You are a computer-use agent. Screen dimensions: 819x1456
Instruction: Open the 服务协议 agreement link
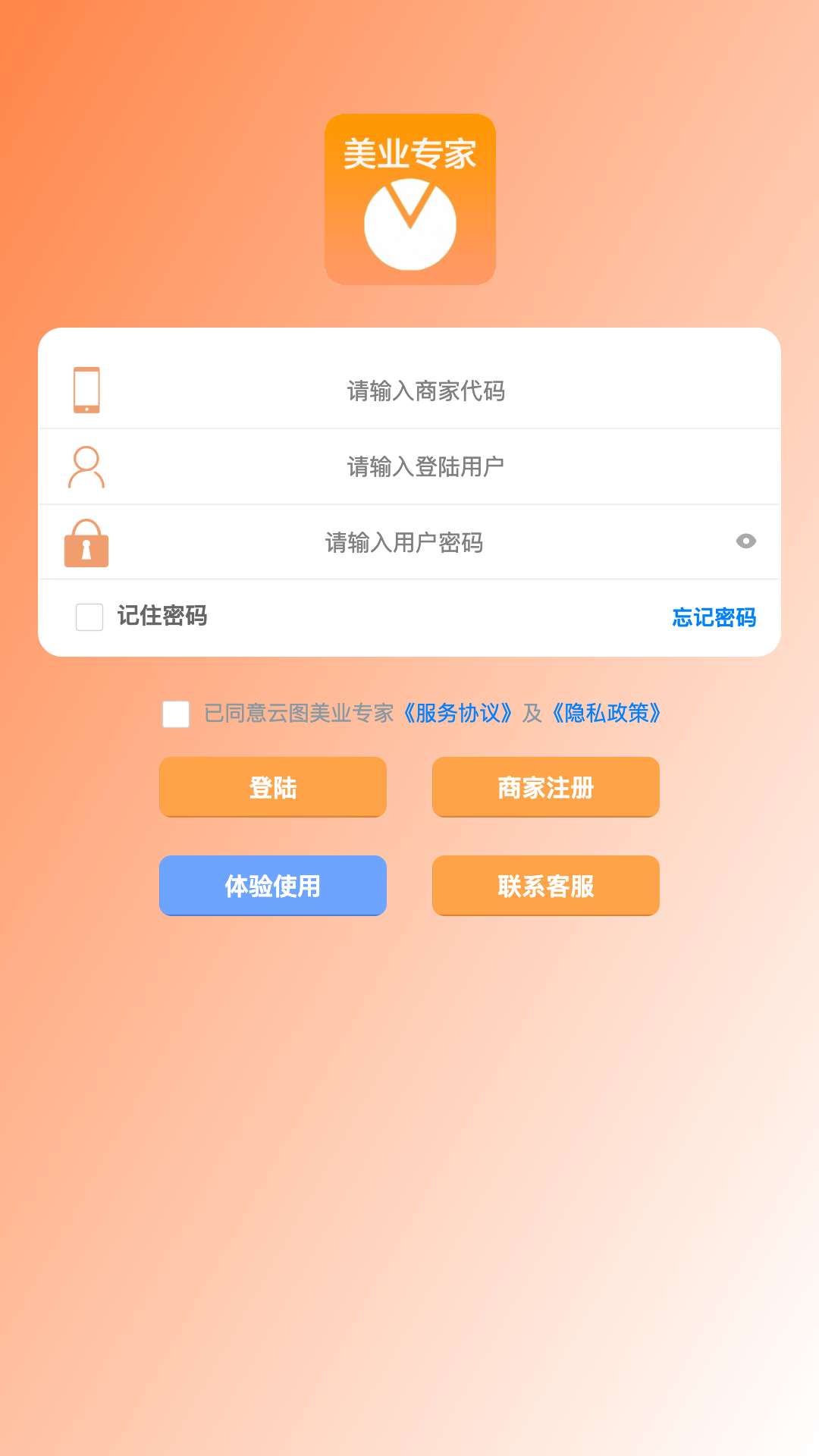point(458,714)
